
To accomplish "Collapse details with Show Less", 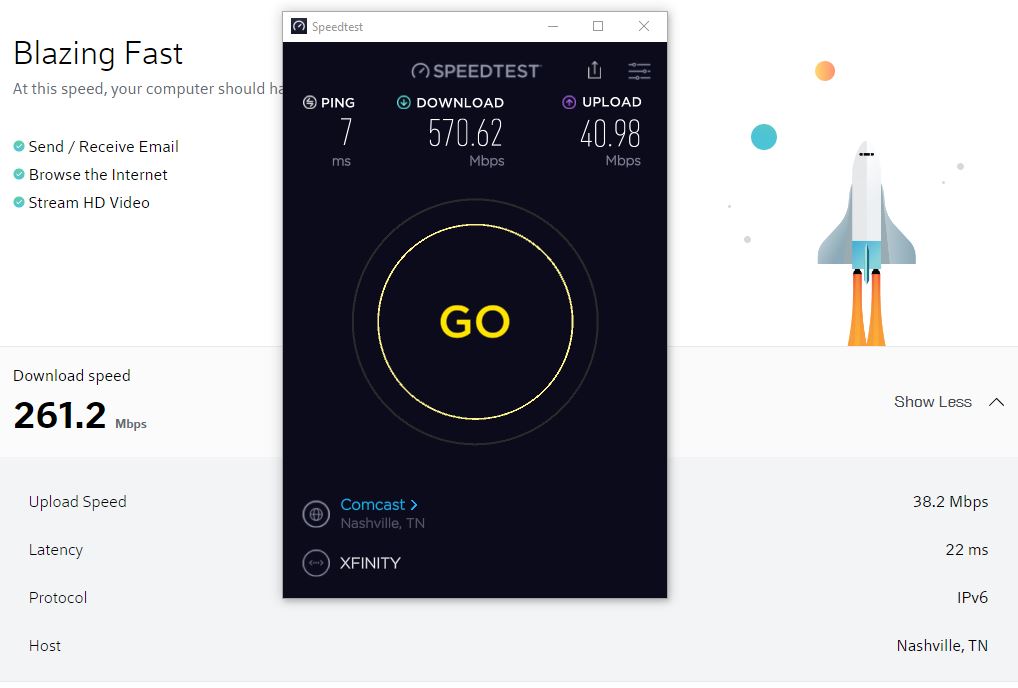I will [x=947, y=402].
